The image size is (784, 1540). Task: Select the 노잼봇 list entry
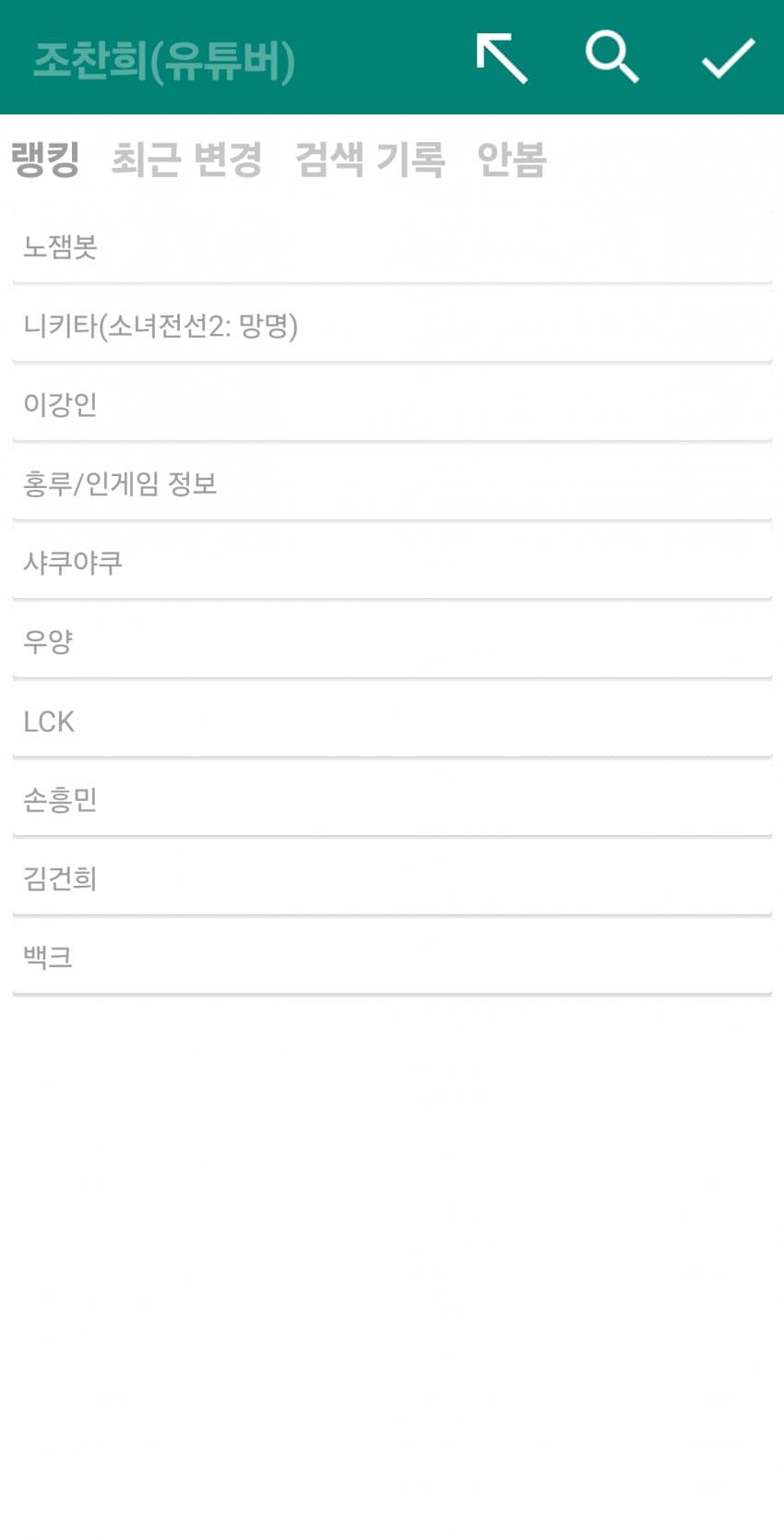tap(392, 246)
